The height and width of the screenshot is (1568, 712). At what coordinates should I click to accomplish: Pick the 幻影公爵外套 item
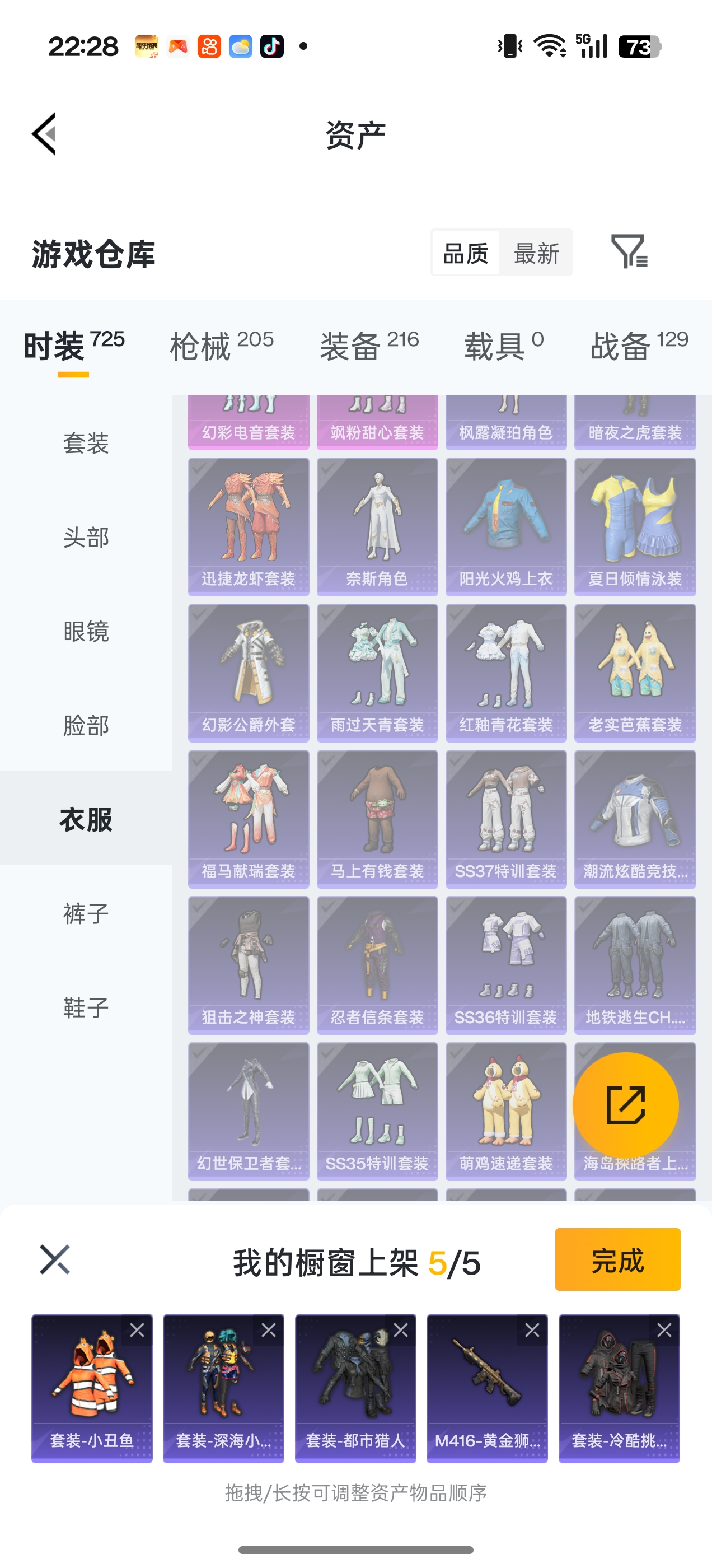(249, 673)
